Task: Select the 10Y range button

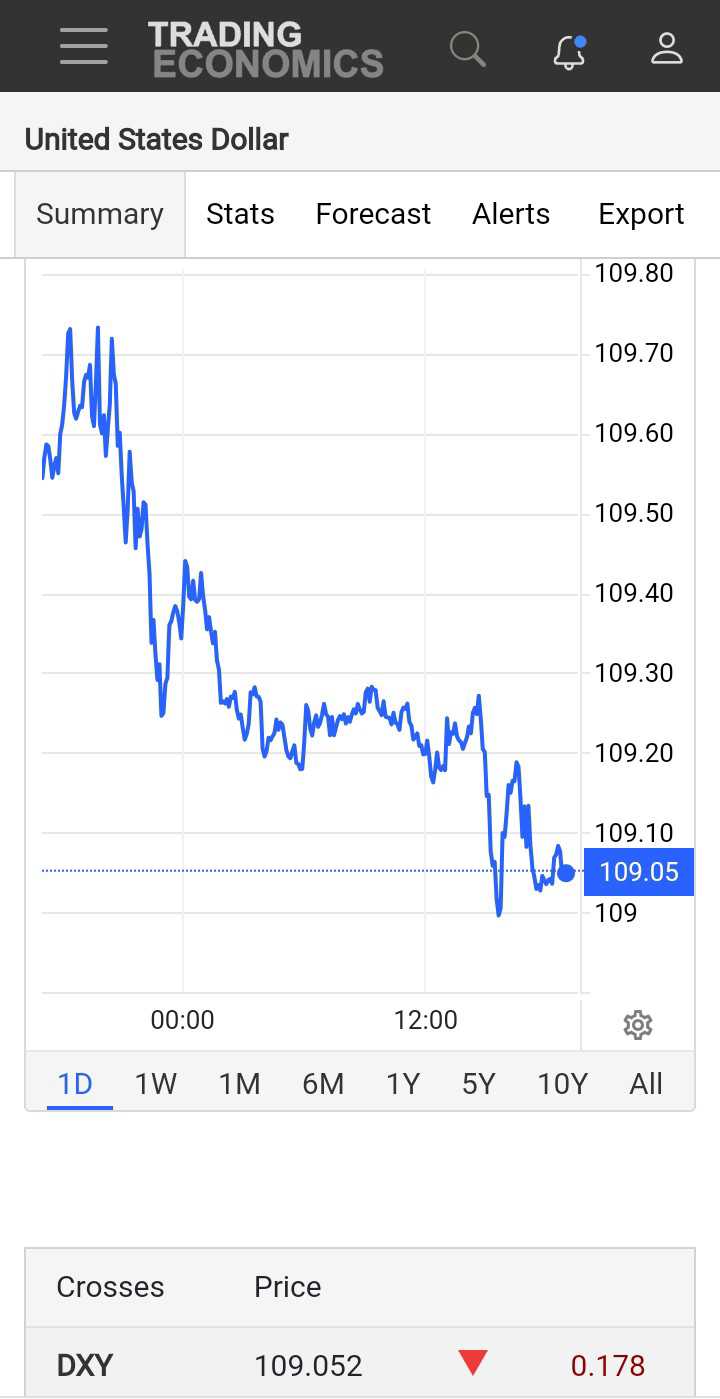Action: tap(562, 1083)
